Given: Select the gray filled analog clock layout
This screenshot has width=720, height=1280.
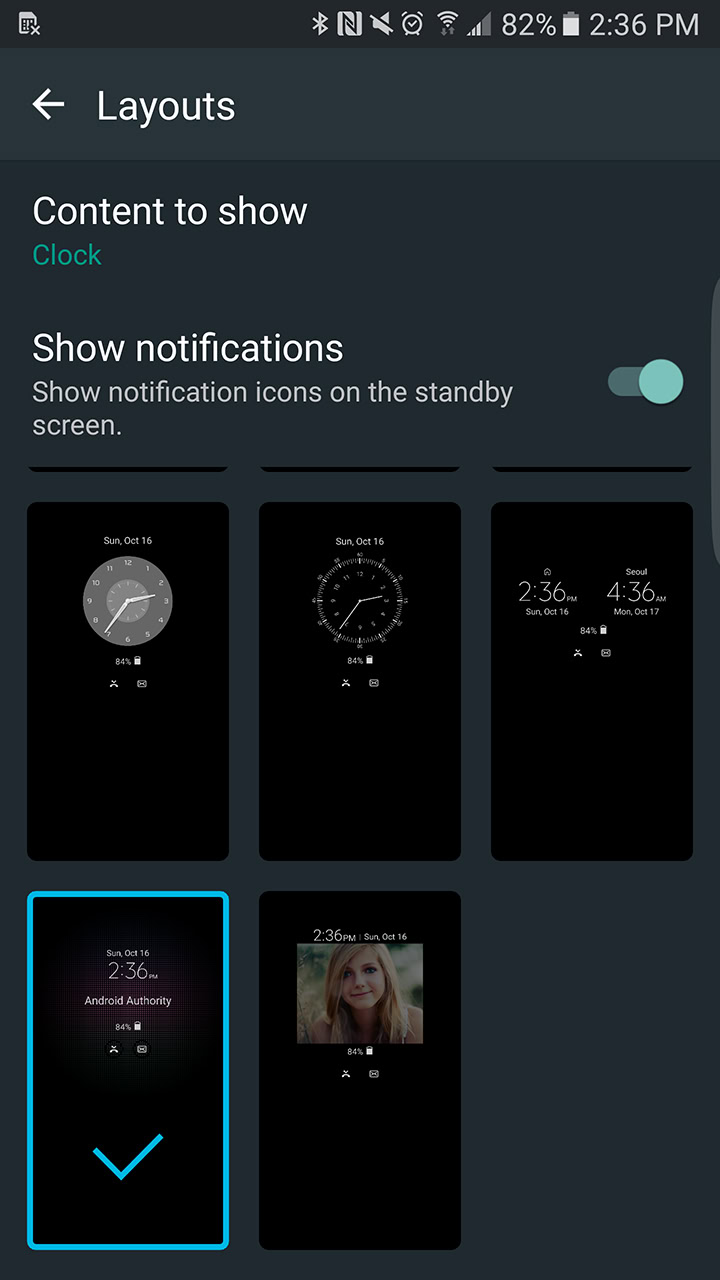Looking at the screenshot, I should tap(128, 680).
